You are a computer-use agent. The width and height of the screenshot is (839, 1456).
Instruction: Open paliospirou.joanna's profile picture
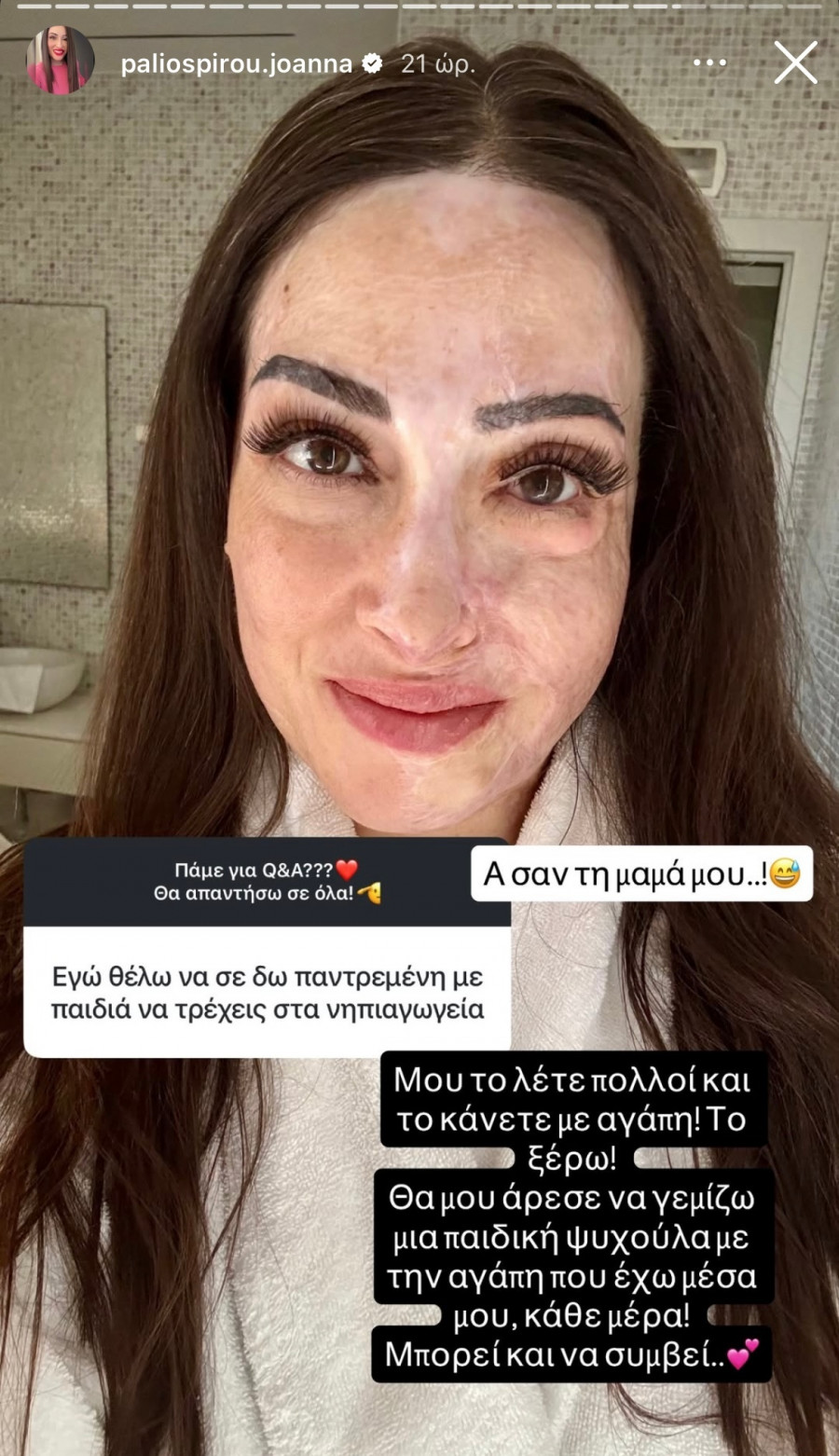point(60,61)
